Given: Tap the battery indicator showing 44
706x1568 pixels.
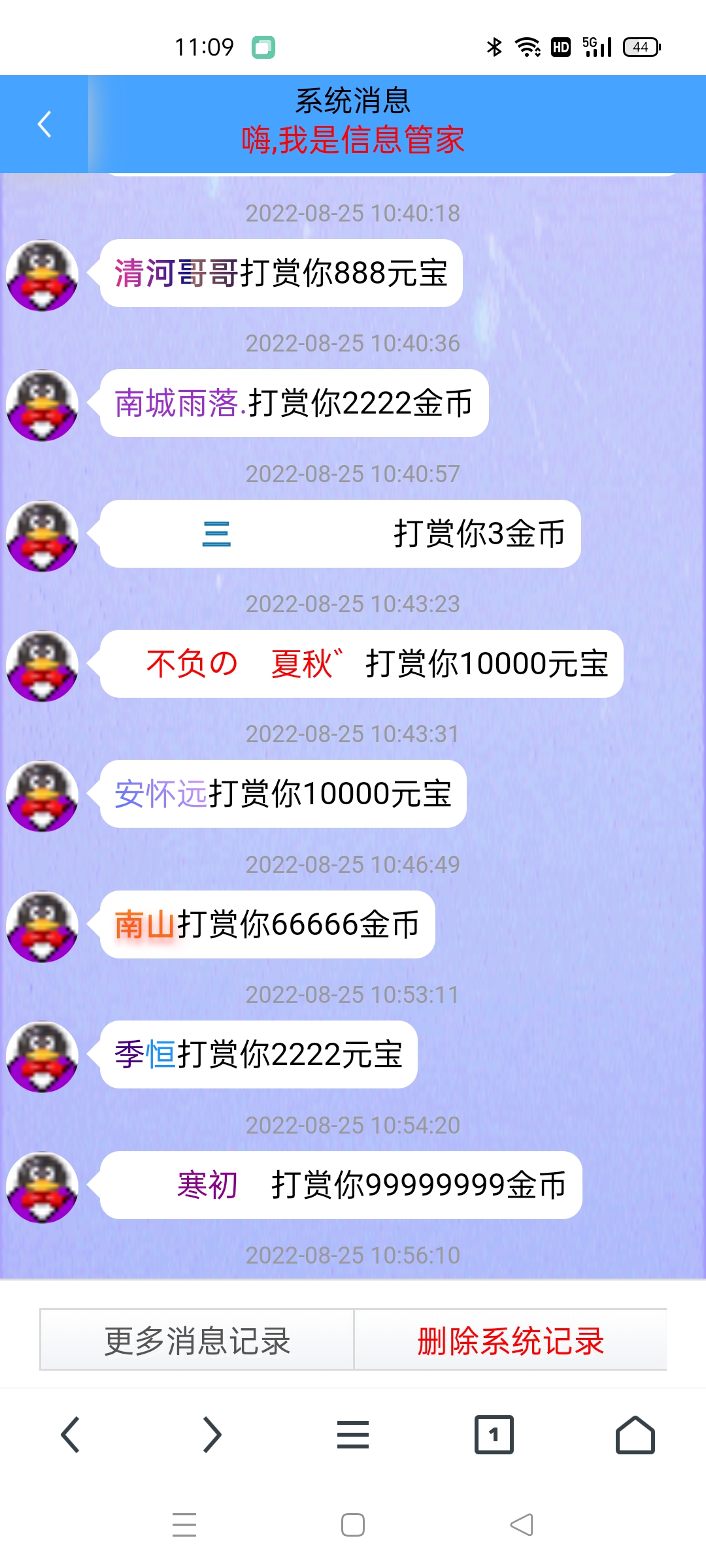Looking at the screenshot, I should pos(642,46).
